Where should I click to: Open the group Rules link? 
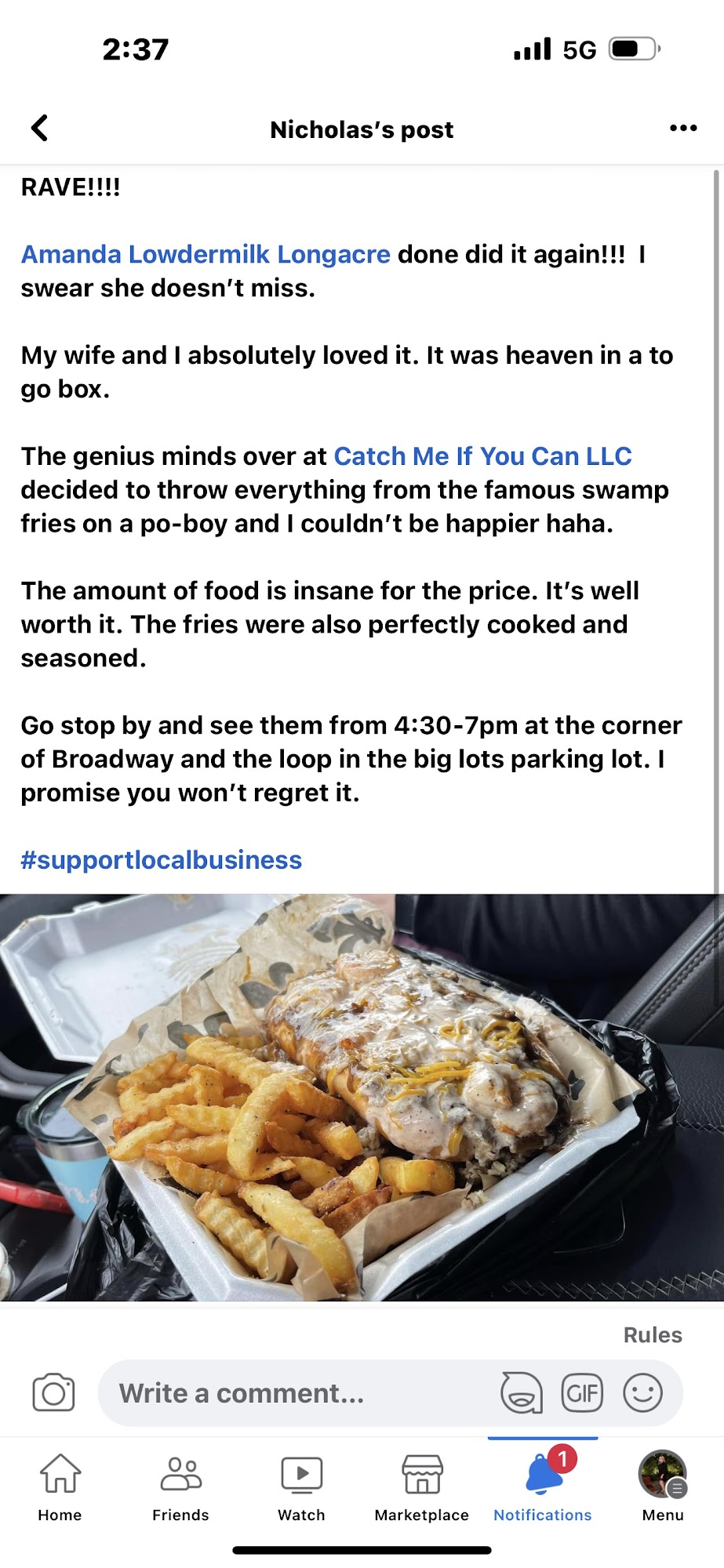coord(652,1335)
